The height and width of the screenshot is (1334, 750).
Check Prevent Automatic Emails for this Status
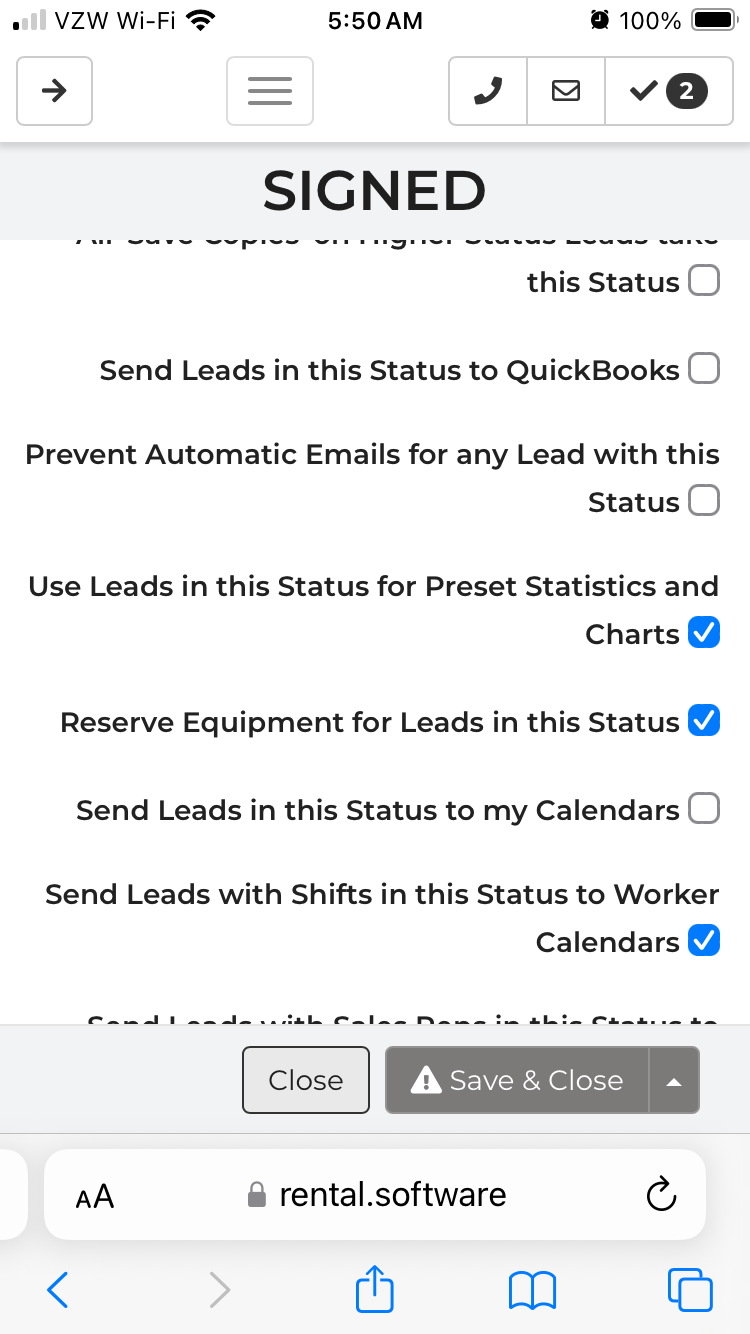(x=704, y=501)
